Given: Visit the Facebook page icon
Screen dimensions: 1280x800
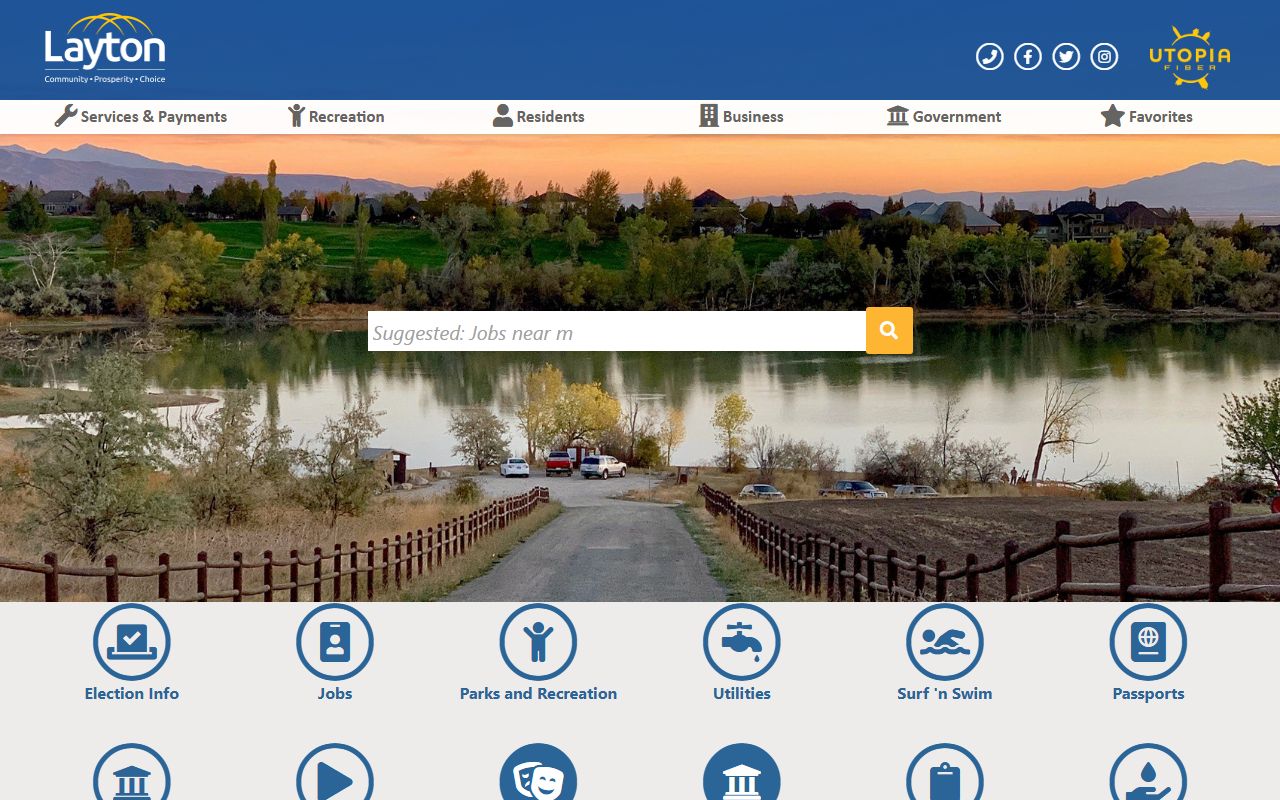Looking at the screenshot, I should click(1027, 56).
